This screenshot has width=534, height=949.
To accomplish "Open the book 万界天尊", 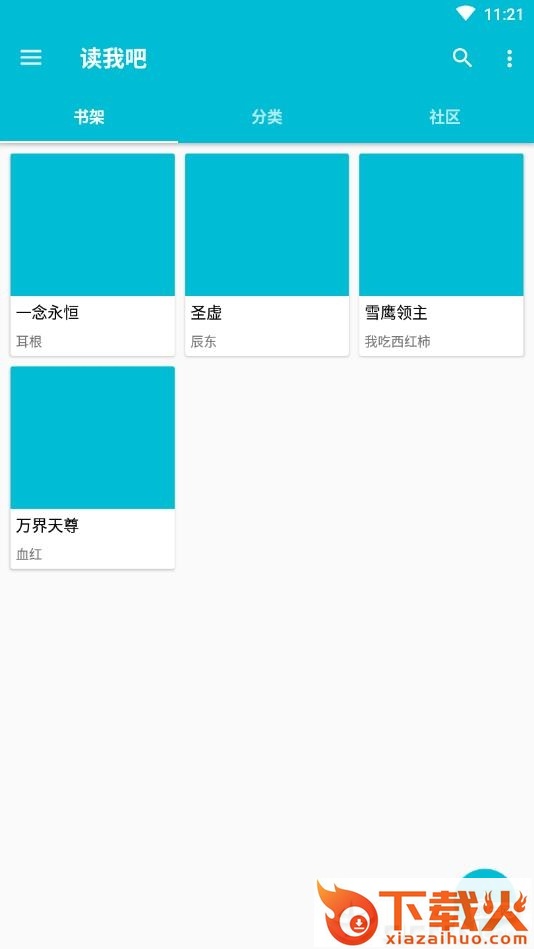I will click(93, 467).
